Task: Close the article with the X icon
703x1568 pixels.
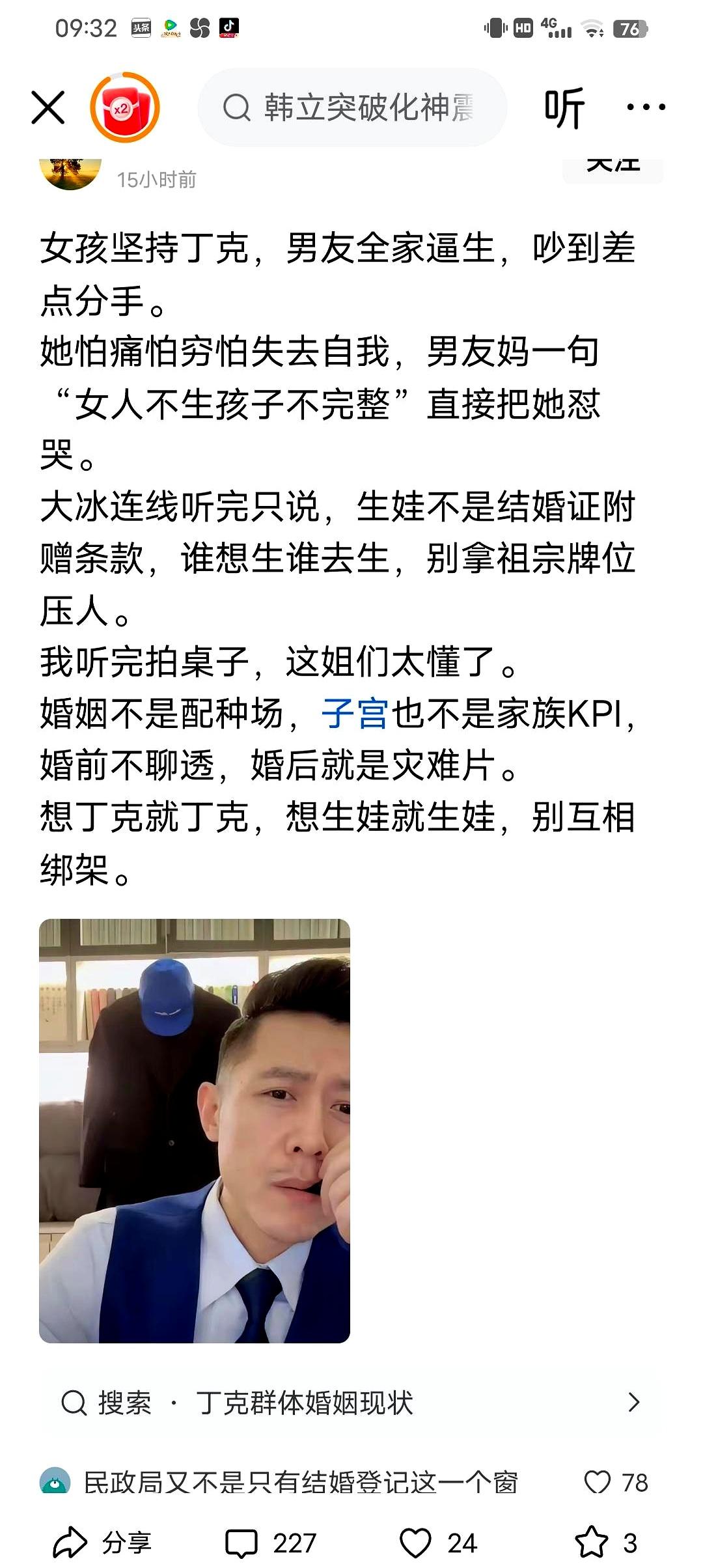Action: (x=47, y=108)
